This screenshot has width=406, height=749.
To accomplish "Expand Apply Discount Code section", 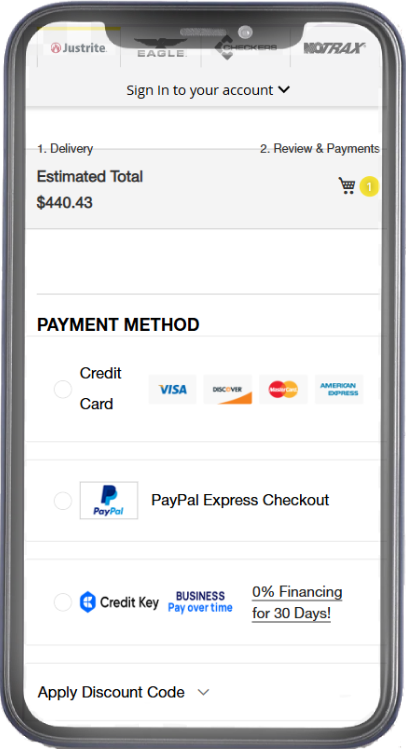I will [123, 692].
